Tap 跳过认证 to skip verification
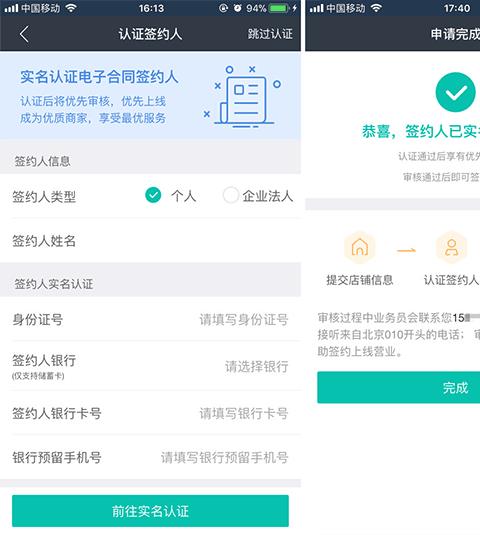This screenshot has width=480, height=535. (270, 34)
